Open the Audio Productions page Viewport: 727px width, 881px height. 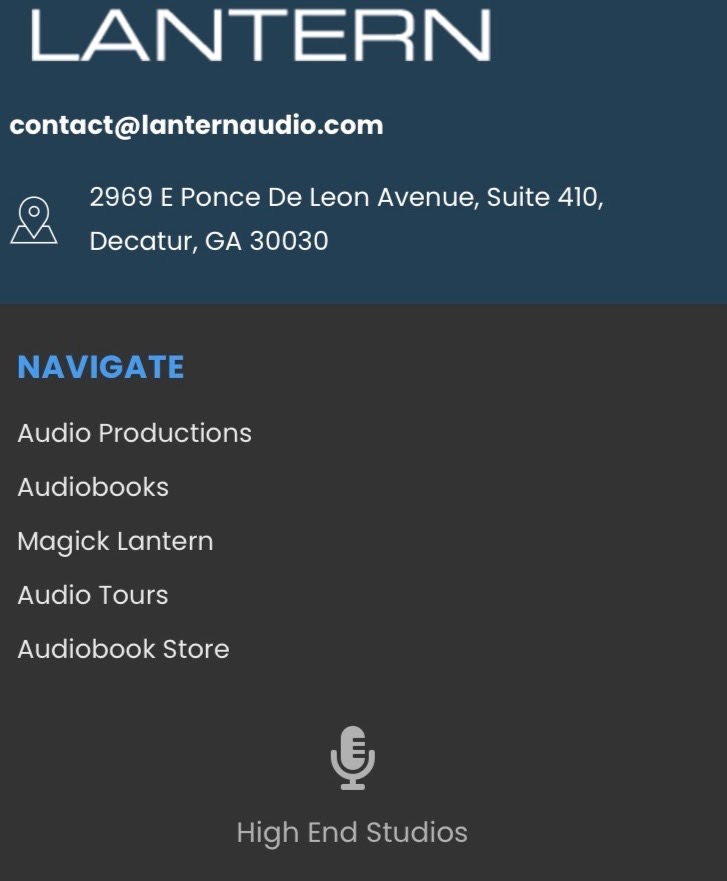134,433
